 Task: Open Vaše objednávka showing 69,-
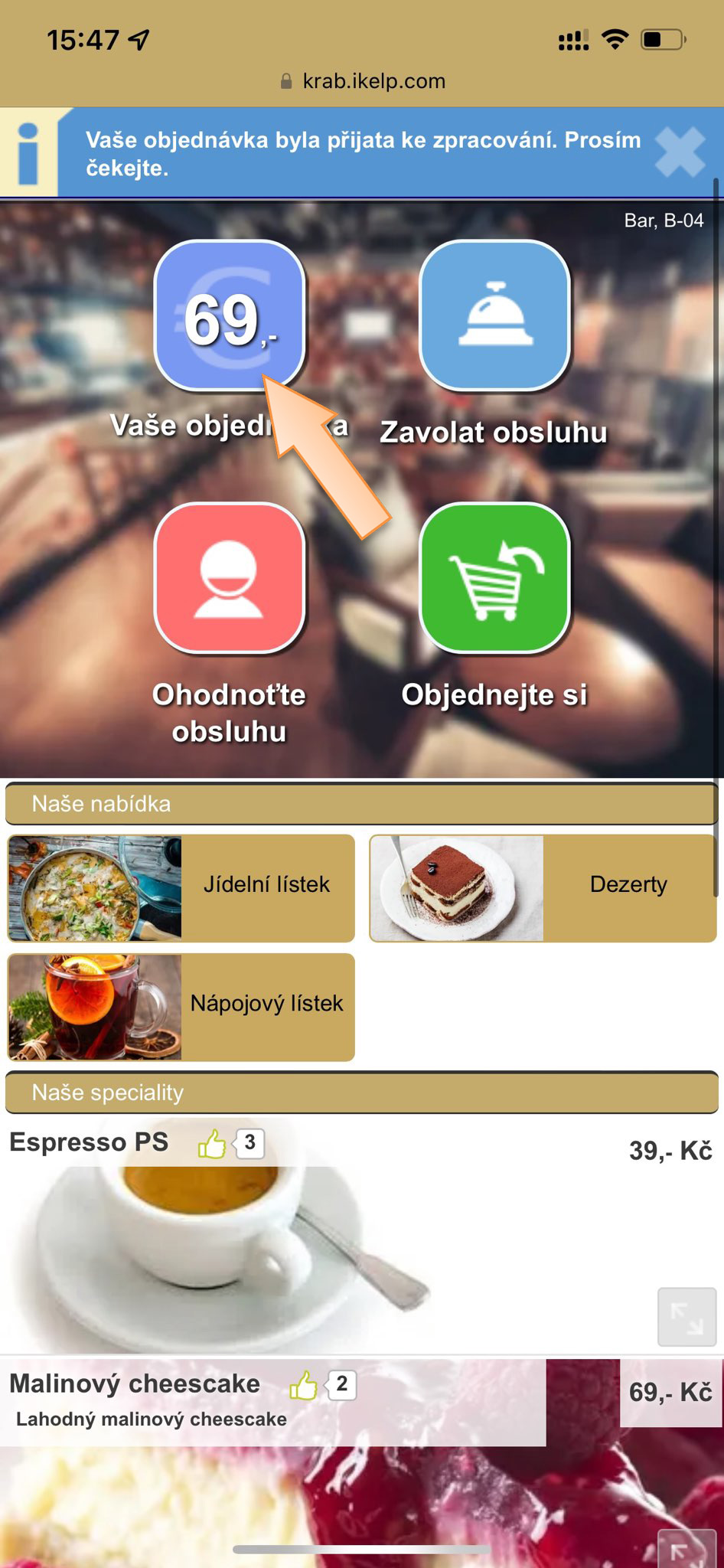point(230,315)
